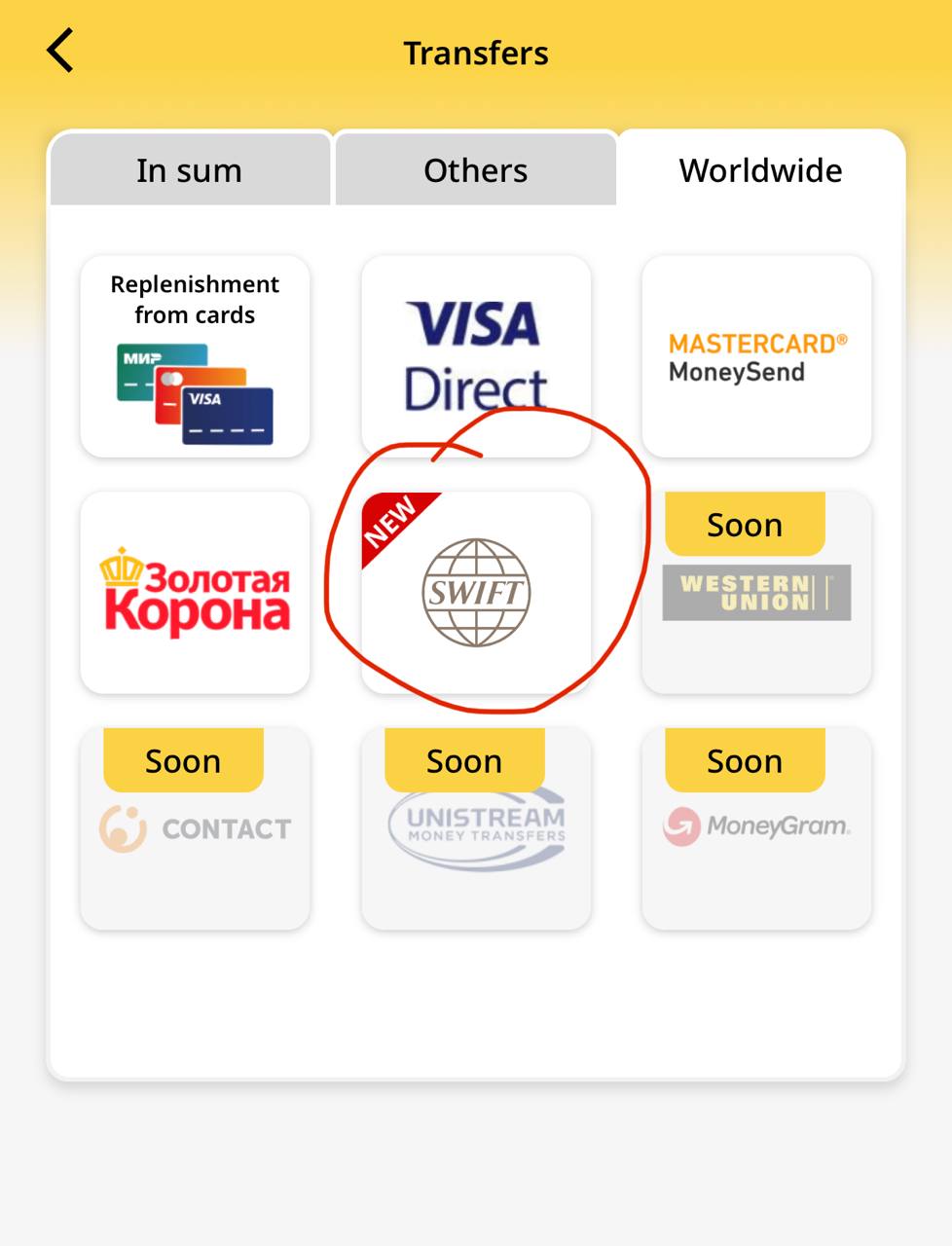The width and height of the screenshot is (952, 1246).
Task: Open Mastercard MoneySend transfer
Action: pyautogui.click(x=756, y=356)
